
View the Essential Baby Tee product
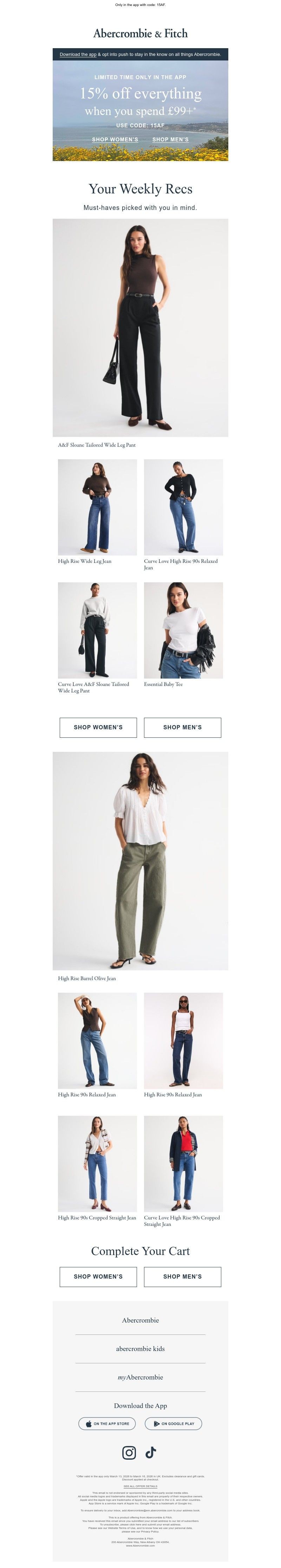pos(183,630)
